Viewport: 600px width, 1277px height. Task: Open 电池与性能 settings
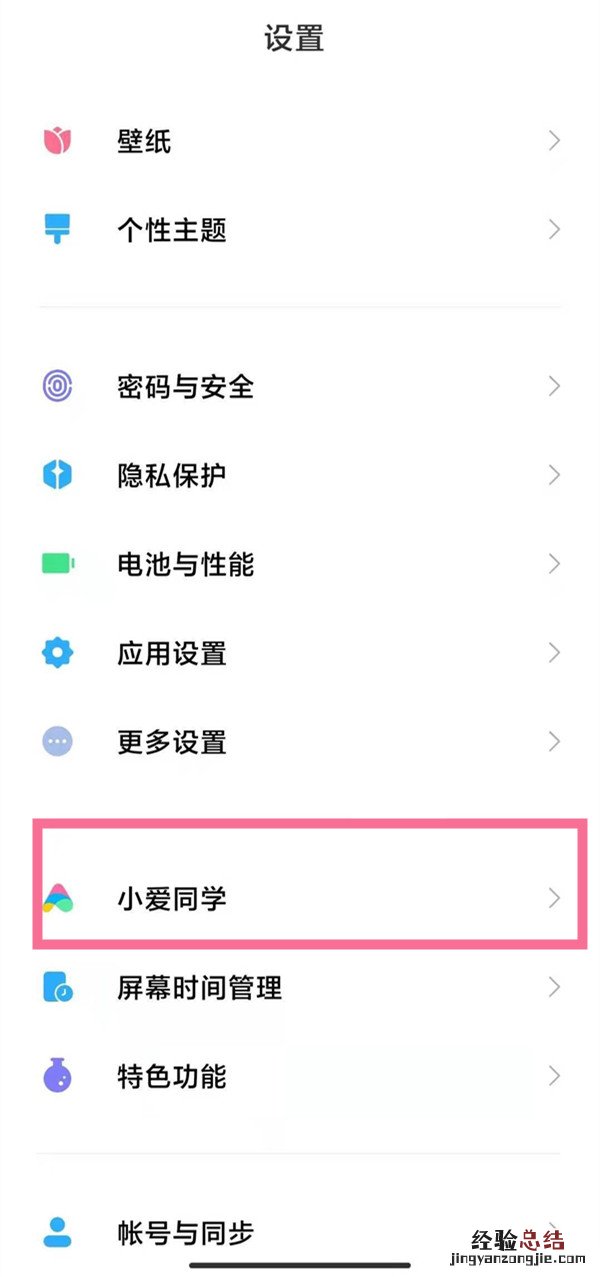point(185,564)
